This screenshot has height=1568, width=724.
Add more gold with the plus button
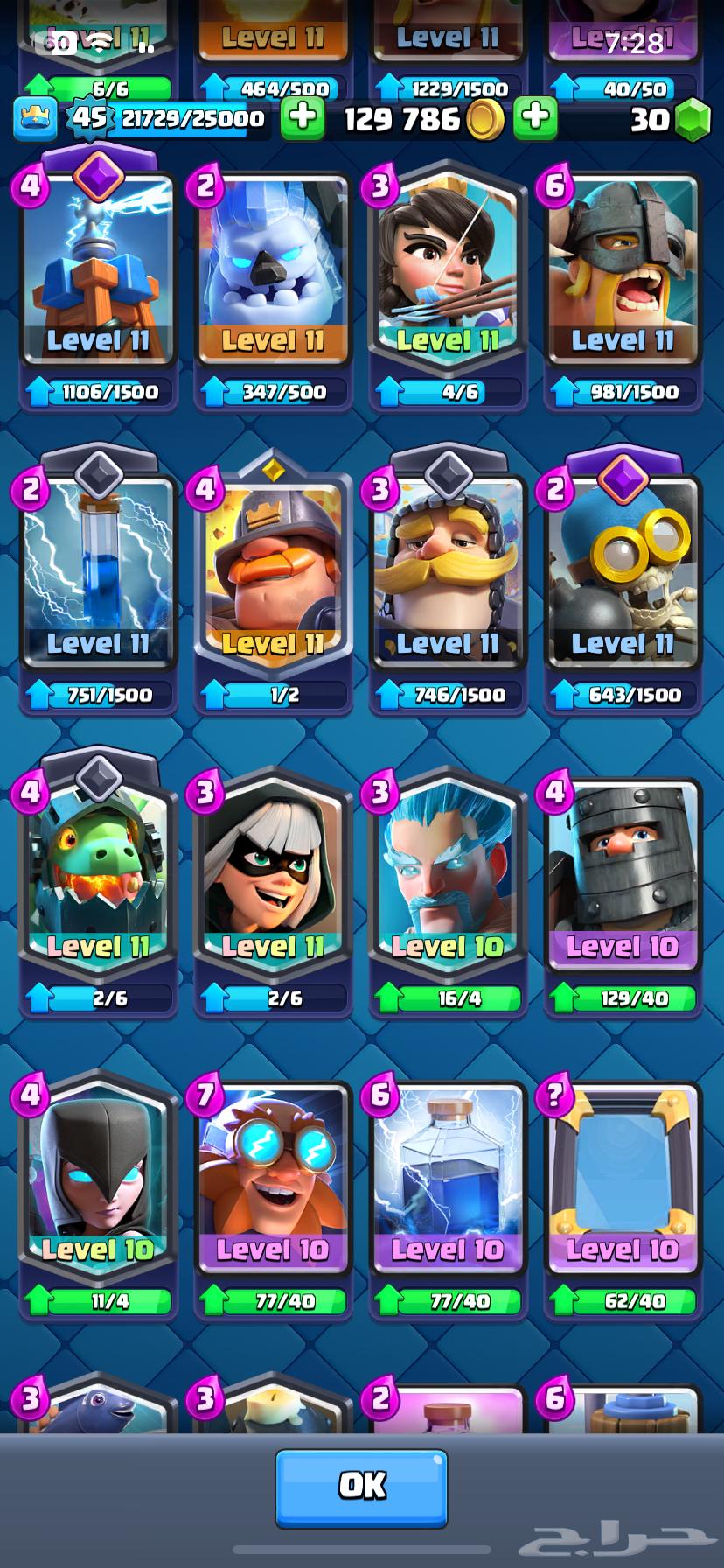[x=535, y=118]
